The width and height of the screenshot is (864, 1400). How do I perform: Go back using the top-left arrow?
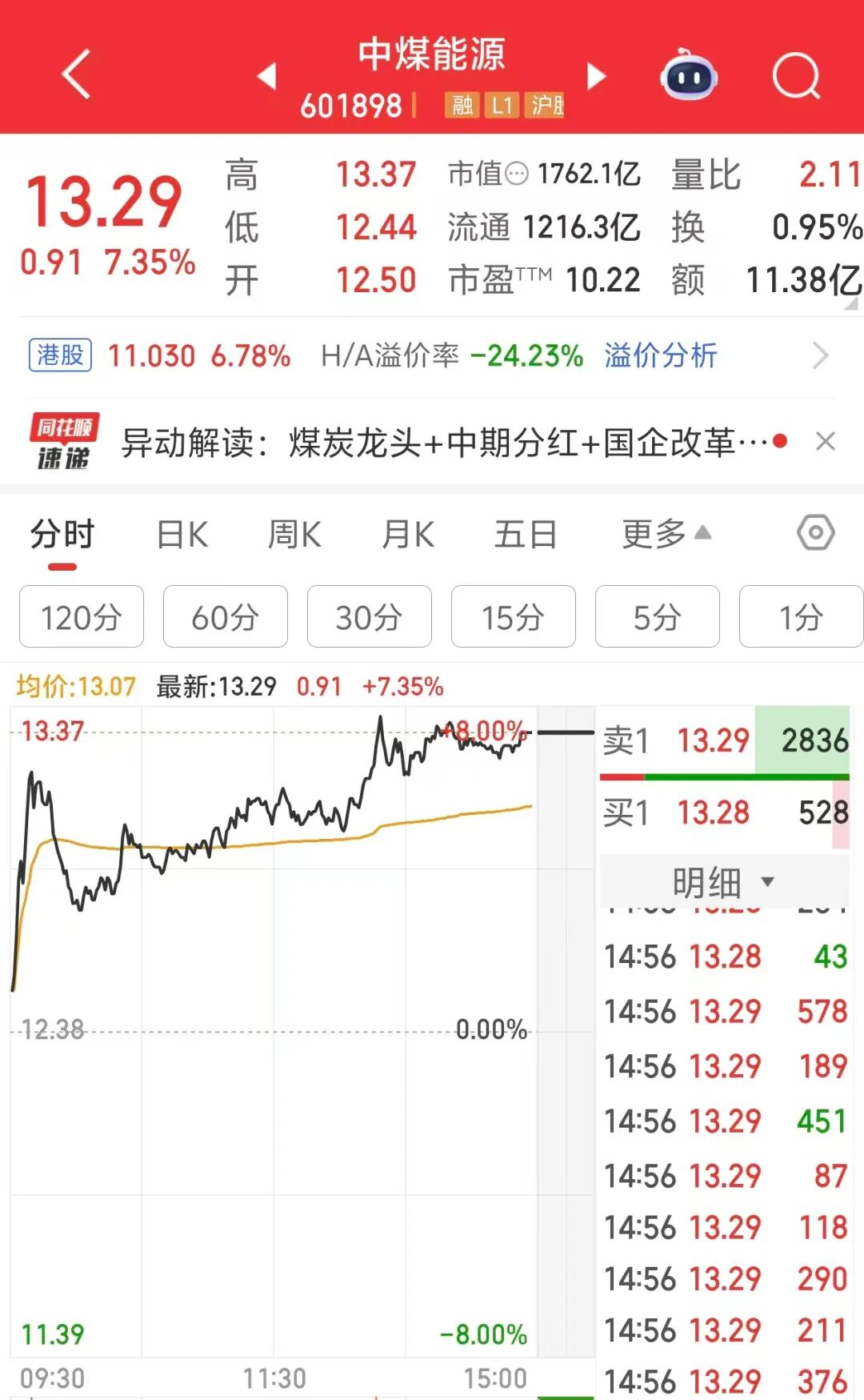coord(76,74)
